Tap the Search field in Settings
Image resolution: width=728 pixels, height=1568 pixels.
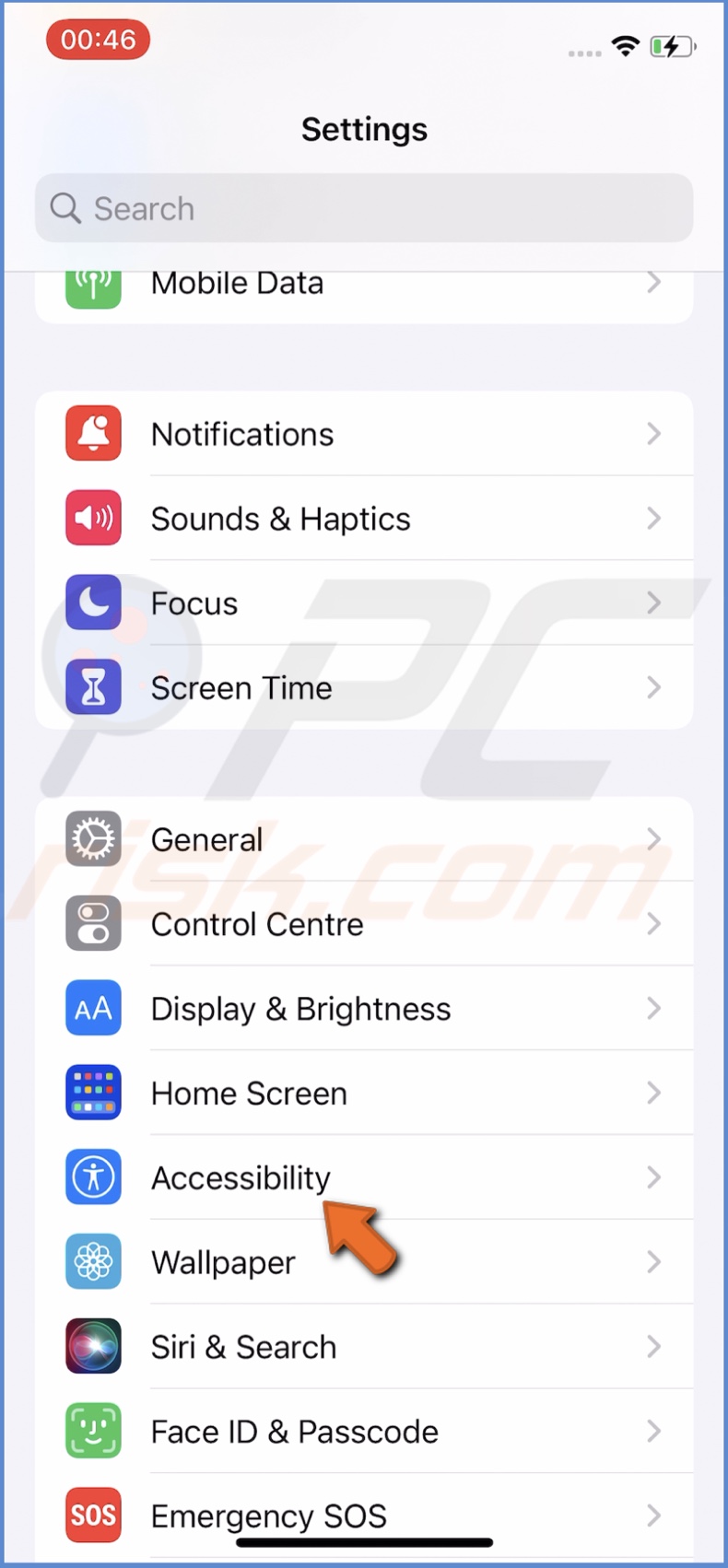click(364, 208)
